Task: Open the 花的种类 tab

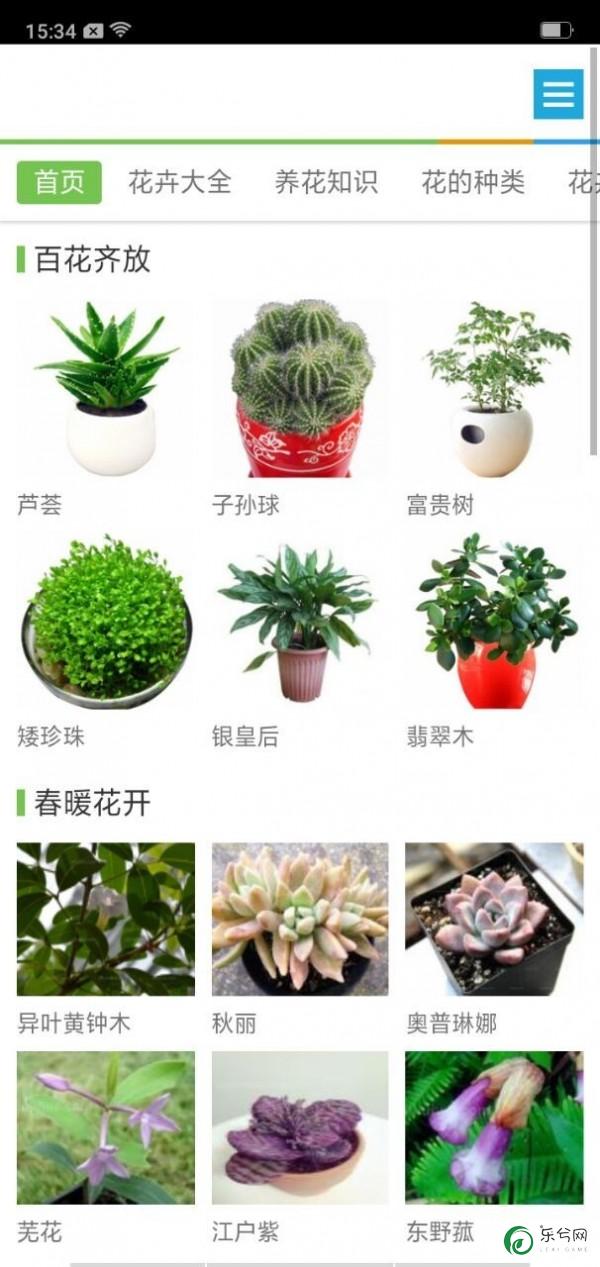Action: pos(473,182)
